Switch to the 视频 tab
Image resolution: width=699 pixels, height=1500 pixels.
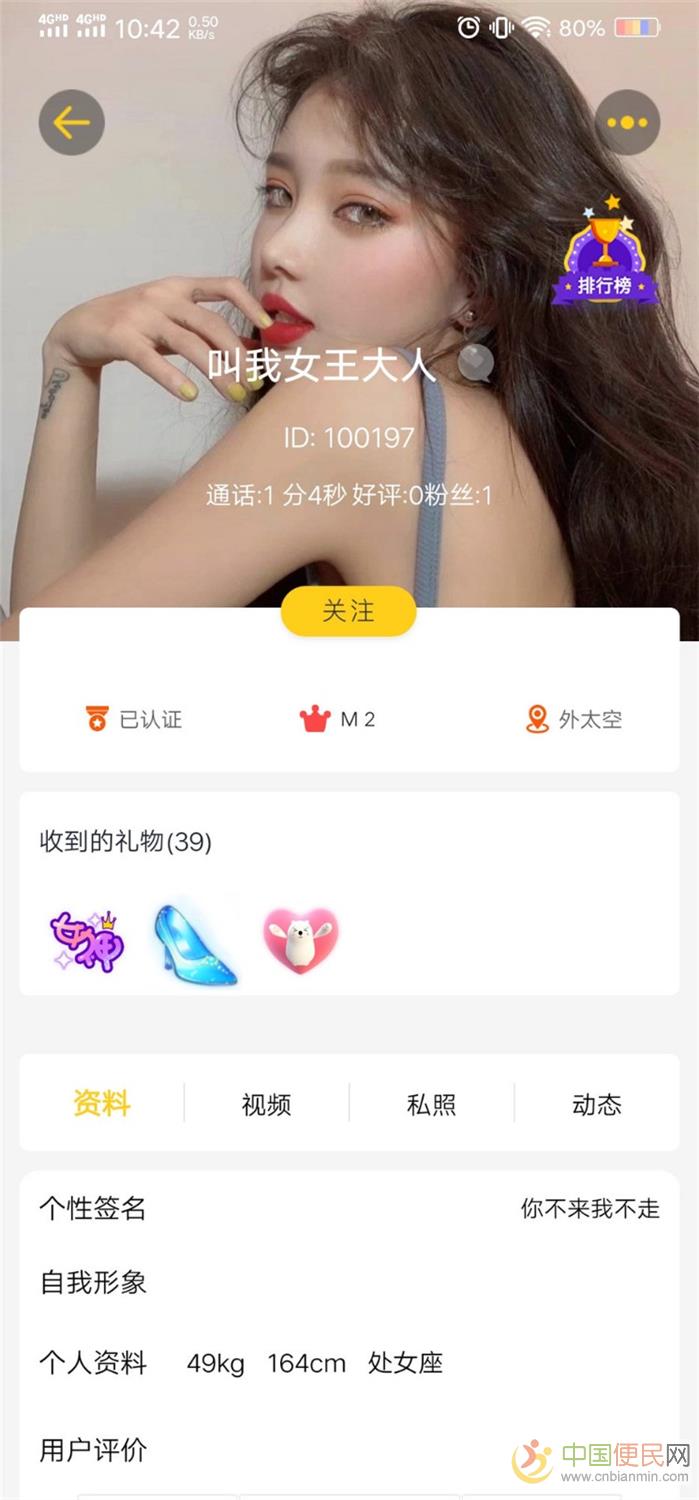click(x=266, y=1104)
